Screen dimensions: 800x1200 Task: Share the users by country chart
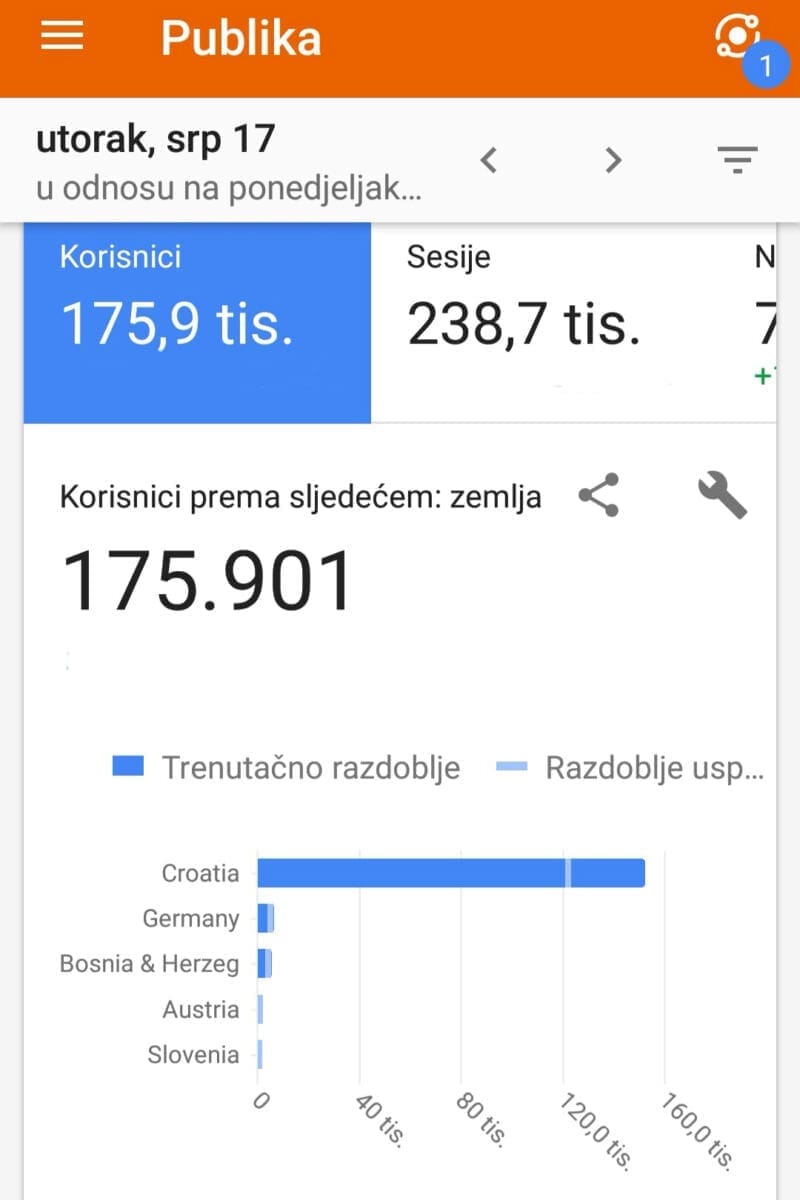point(599,496)
